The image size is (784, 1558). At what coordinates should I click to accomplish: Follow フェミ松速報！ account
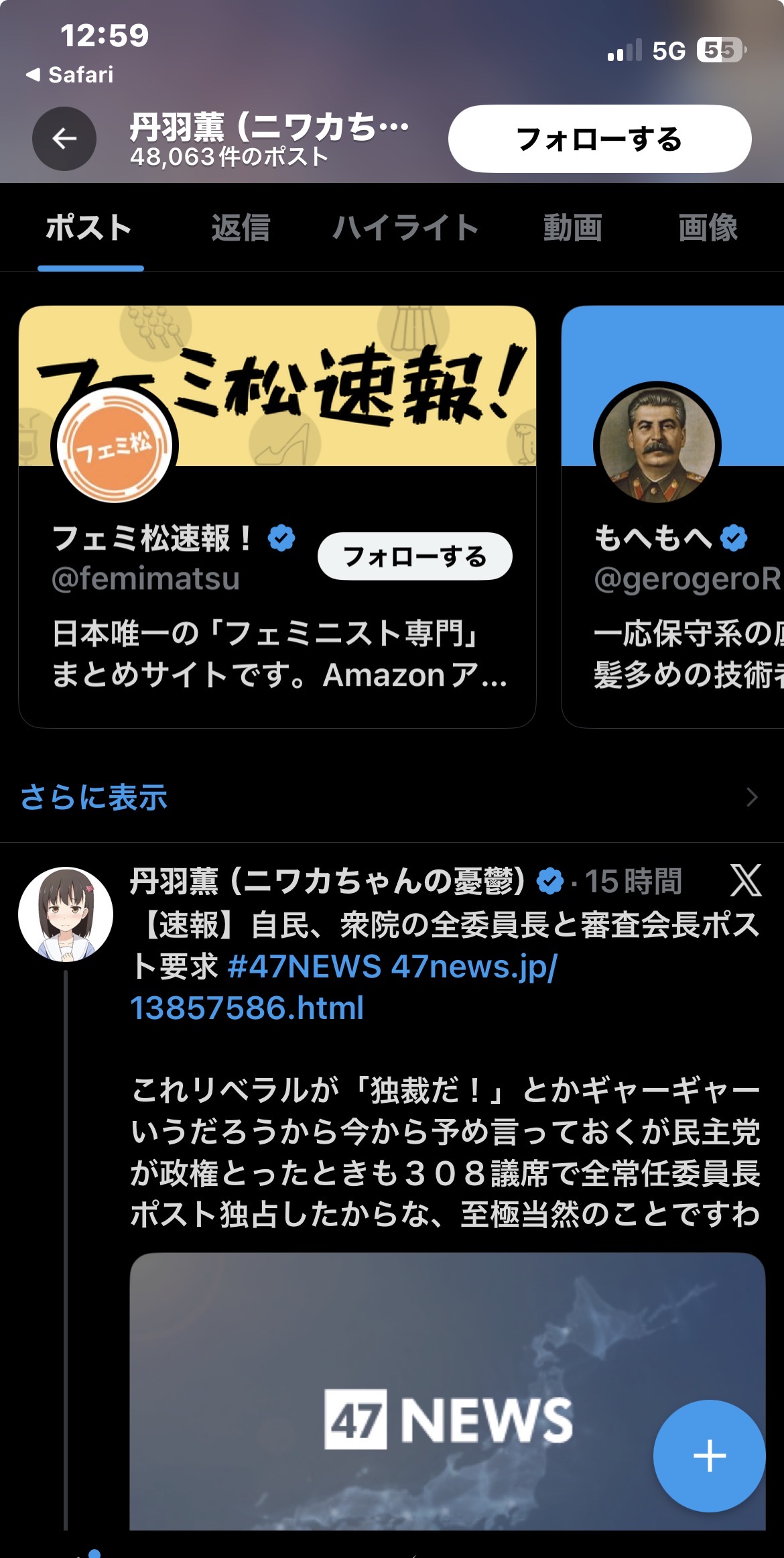tap(414, 556)
